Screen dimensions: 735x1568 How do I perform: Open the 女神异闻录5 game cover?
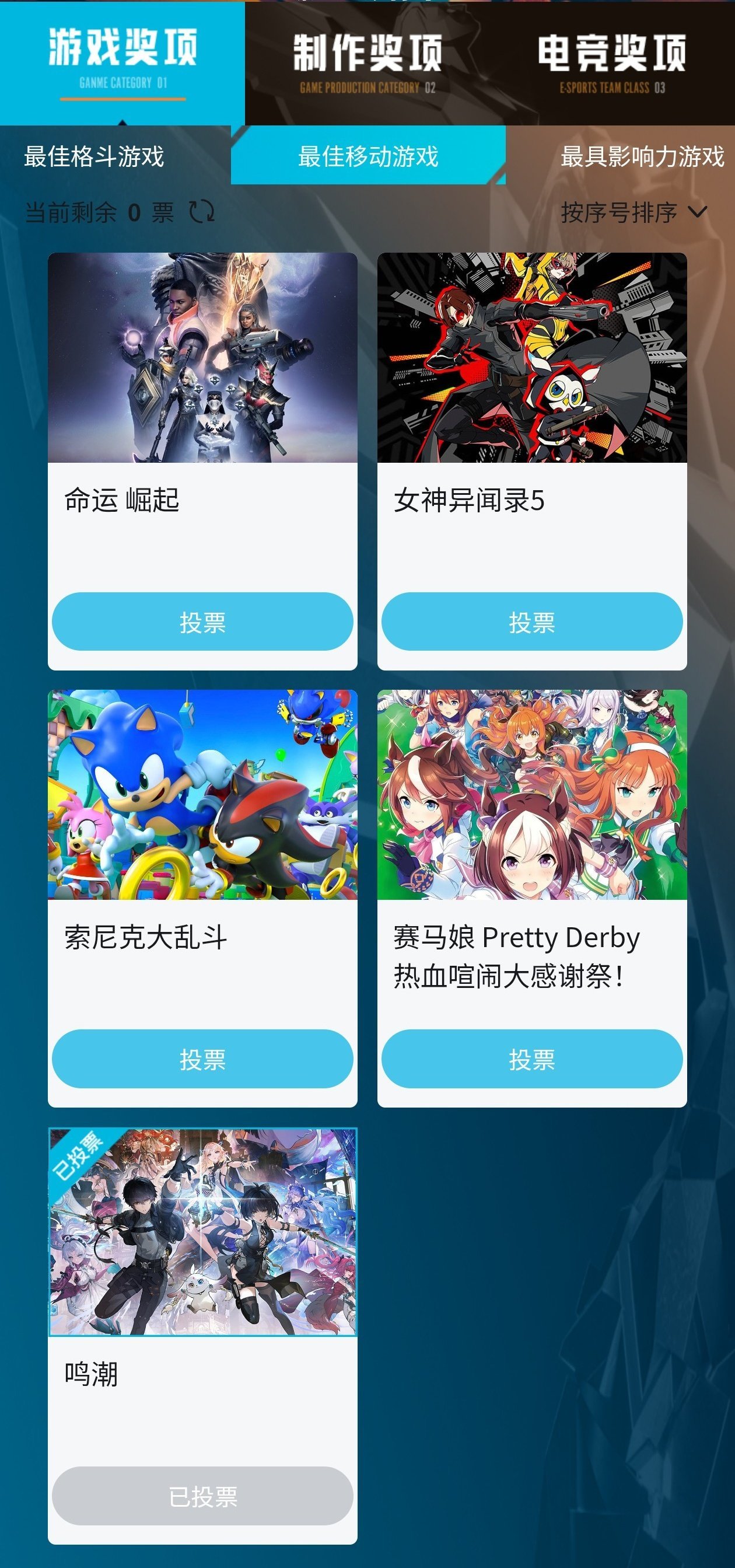532,358
